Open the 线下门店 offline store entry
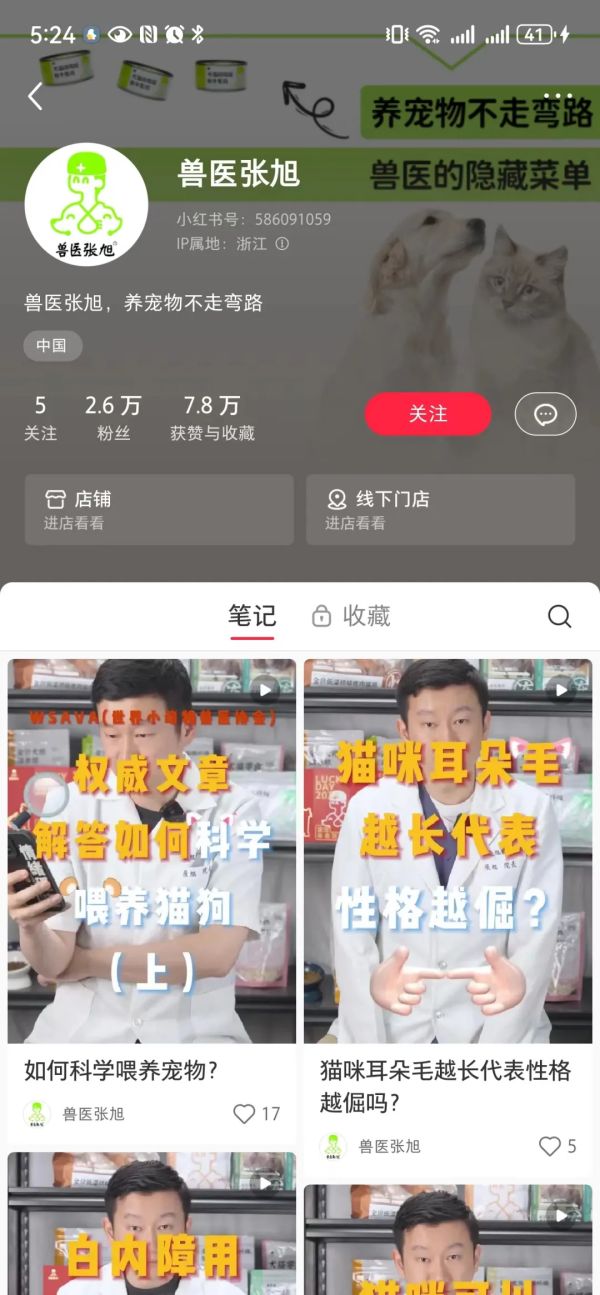Image resolution: width=600 pixels, height=1295 pixels. pyautogui.click(x=440, y=510)
